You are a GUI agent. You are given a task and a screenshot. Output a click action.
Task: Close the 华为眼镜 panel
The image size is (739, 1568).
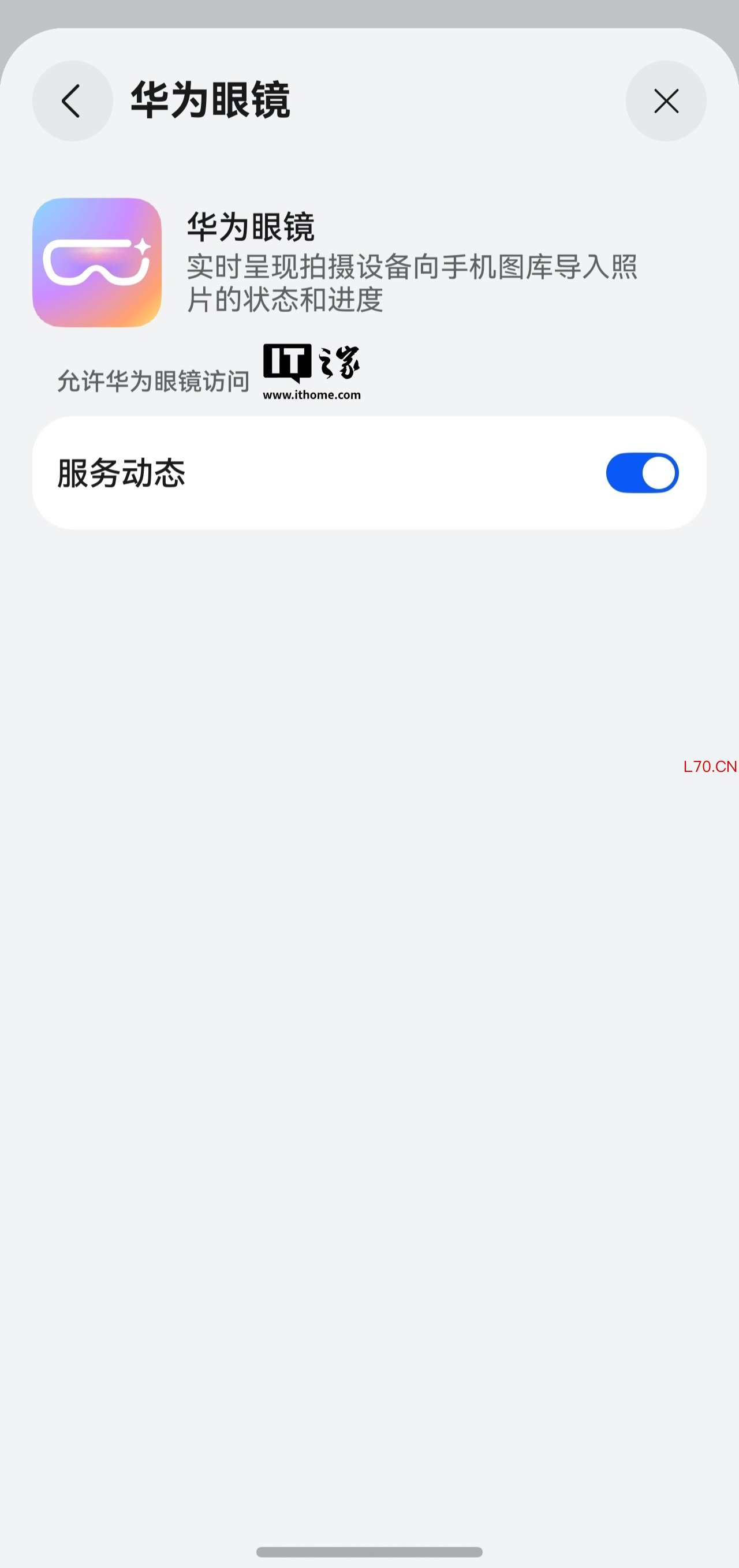point(666,101)
